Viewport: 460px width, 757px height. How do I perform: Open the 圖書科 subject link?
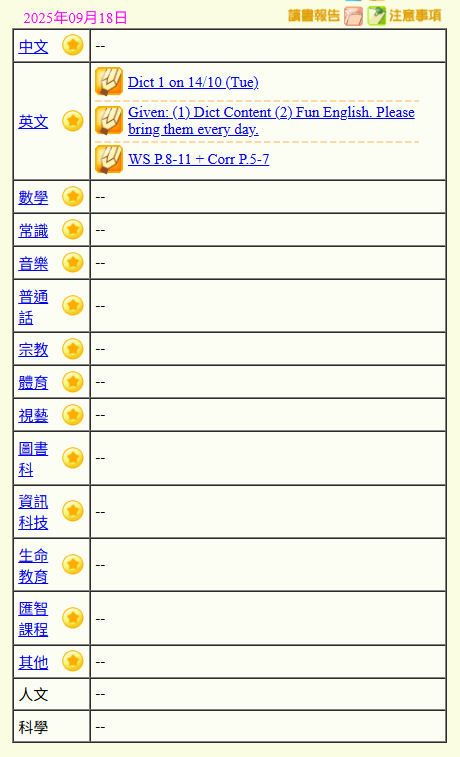(33, 458)
